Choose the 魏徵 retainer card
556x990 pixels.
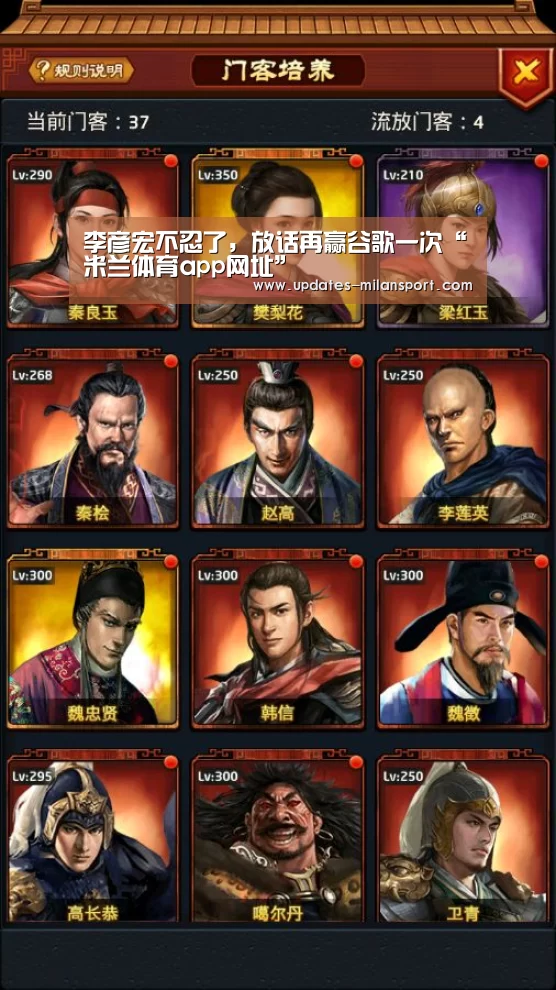click(463, 640)
